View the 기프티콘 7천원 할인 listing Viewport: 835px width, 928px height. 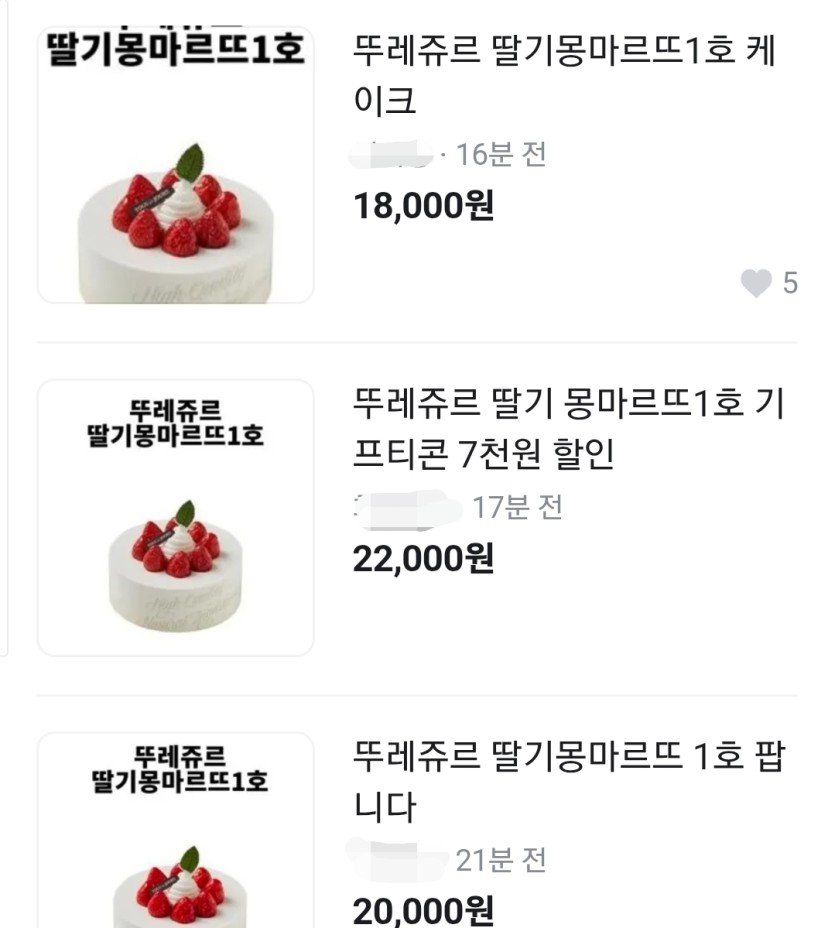[567, 429]
